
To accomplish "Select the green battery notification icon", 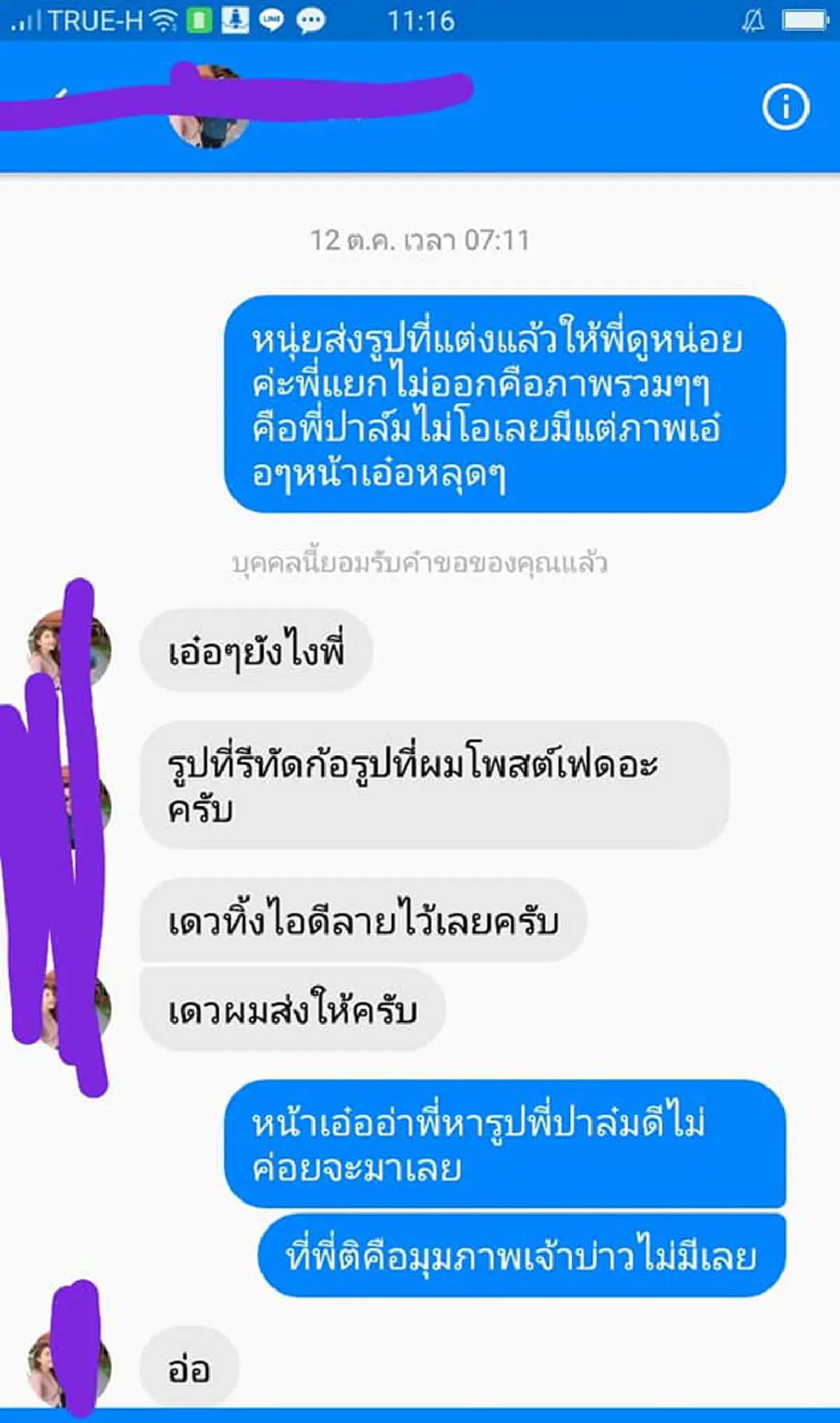I will [198, 20].
